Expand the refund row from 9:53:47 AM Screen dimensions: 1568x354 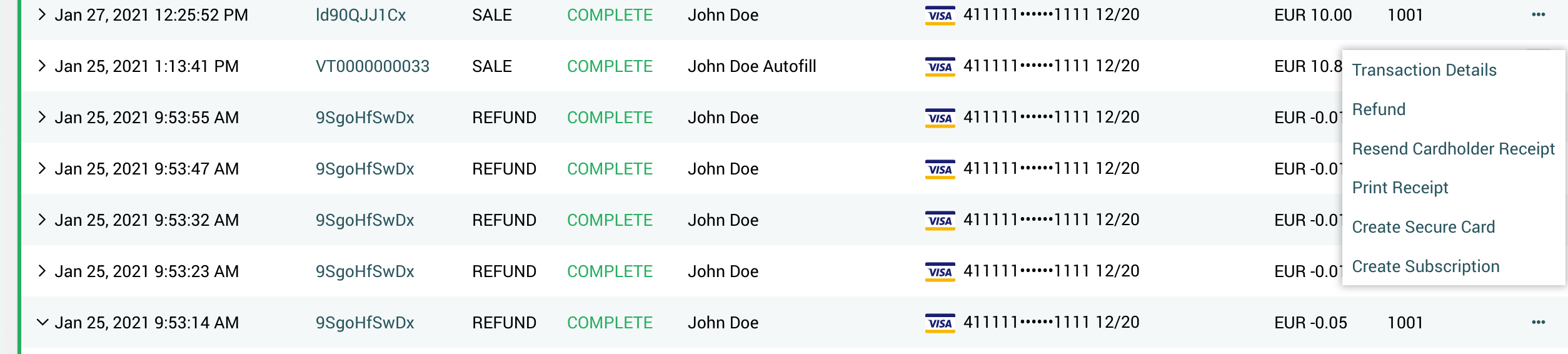coord(42,168)
